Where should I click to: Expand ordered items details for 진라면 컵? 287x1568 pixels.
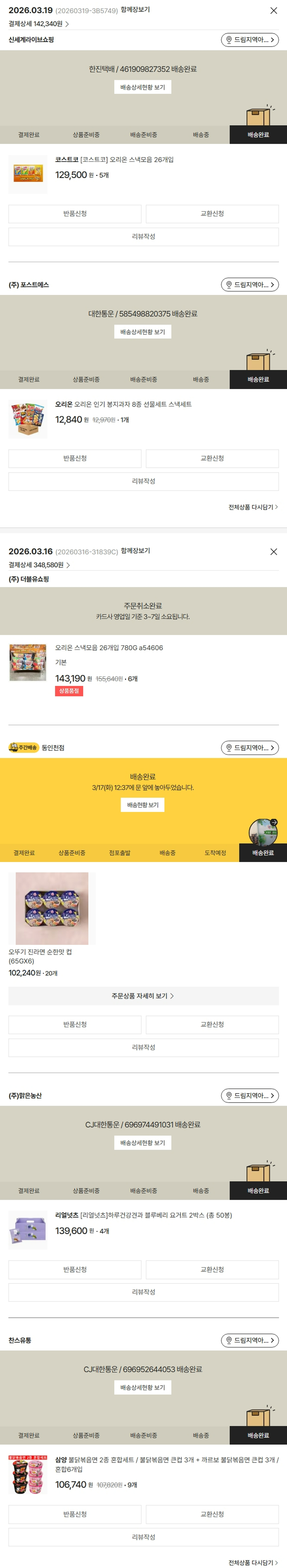[x=143, y=996]
